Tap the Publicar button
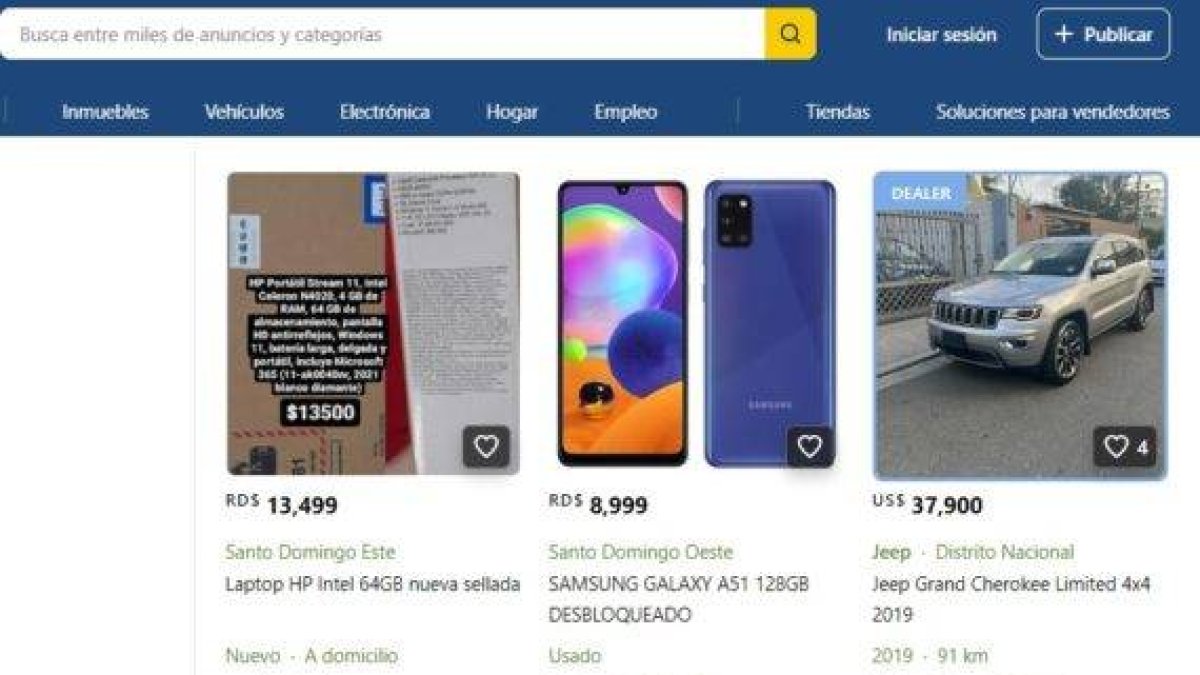The height and width of the screenshot is (675, 1200). [x=1103, y=34]
